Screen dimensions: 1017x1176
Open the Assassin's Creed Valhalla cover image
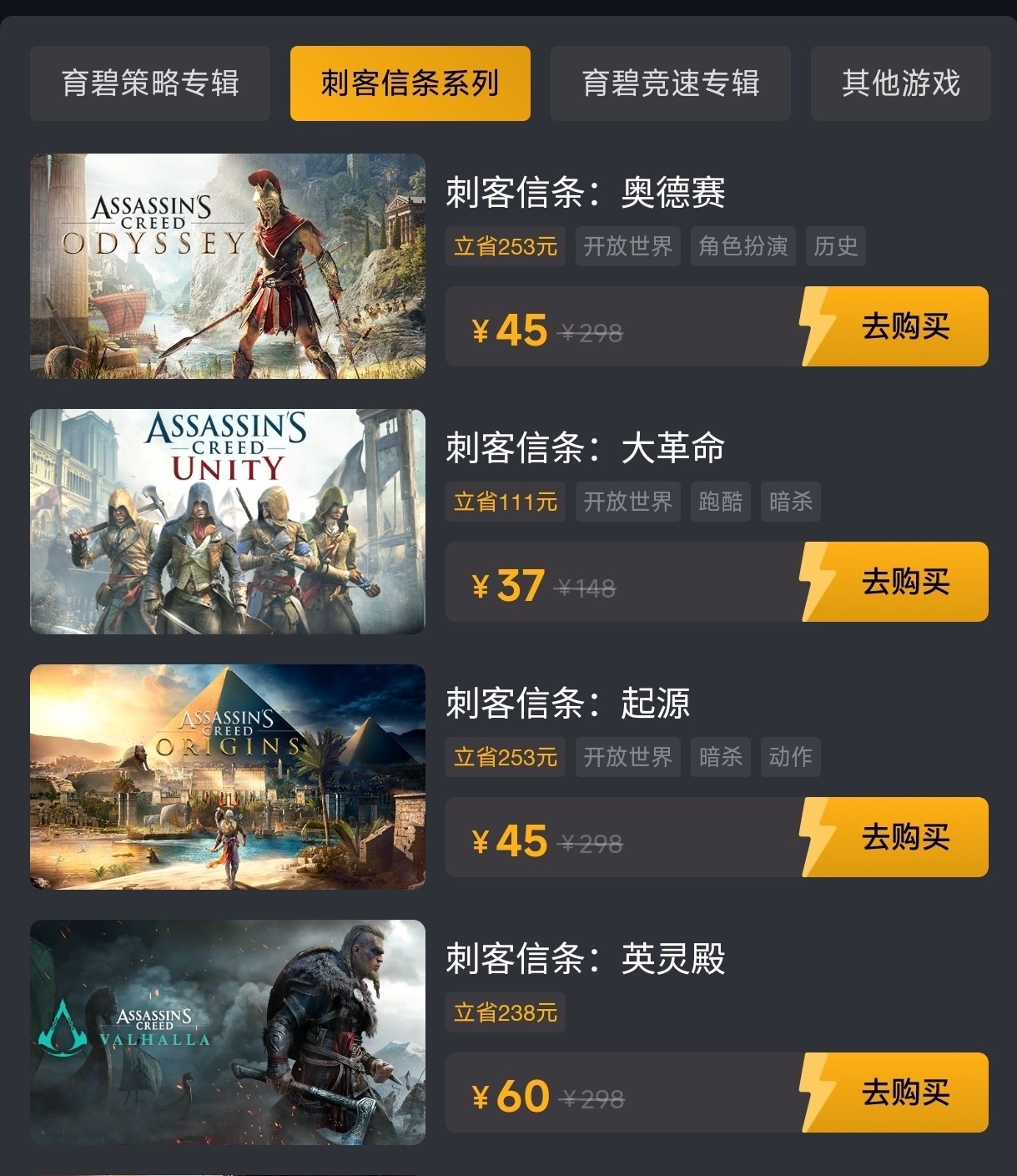coord(228,1032)
